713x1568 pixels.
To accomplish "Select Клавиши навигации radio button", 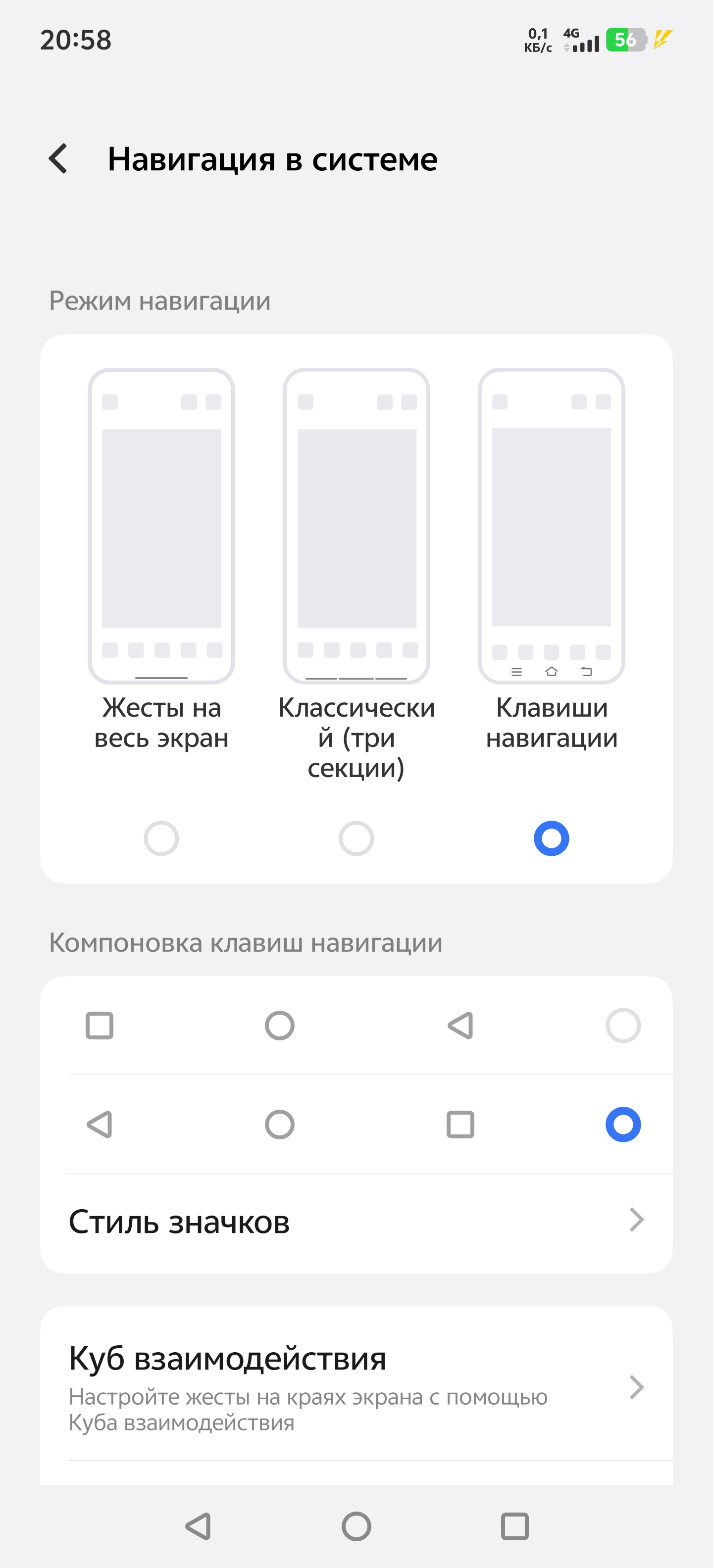I will 551,838.
